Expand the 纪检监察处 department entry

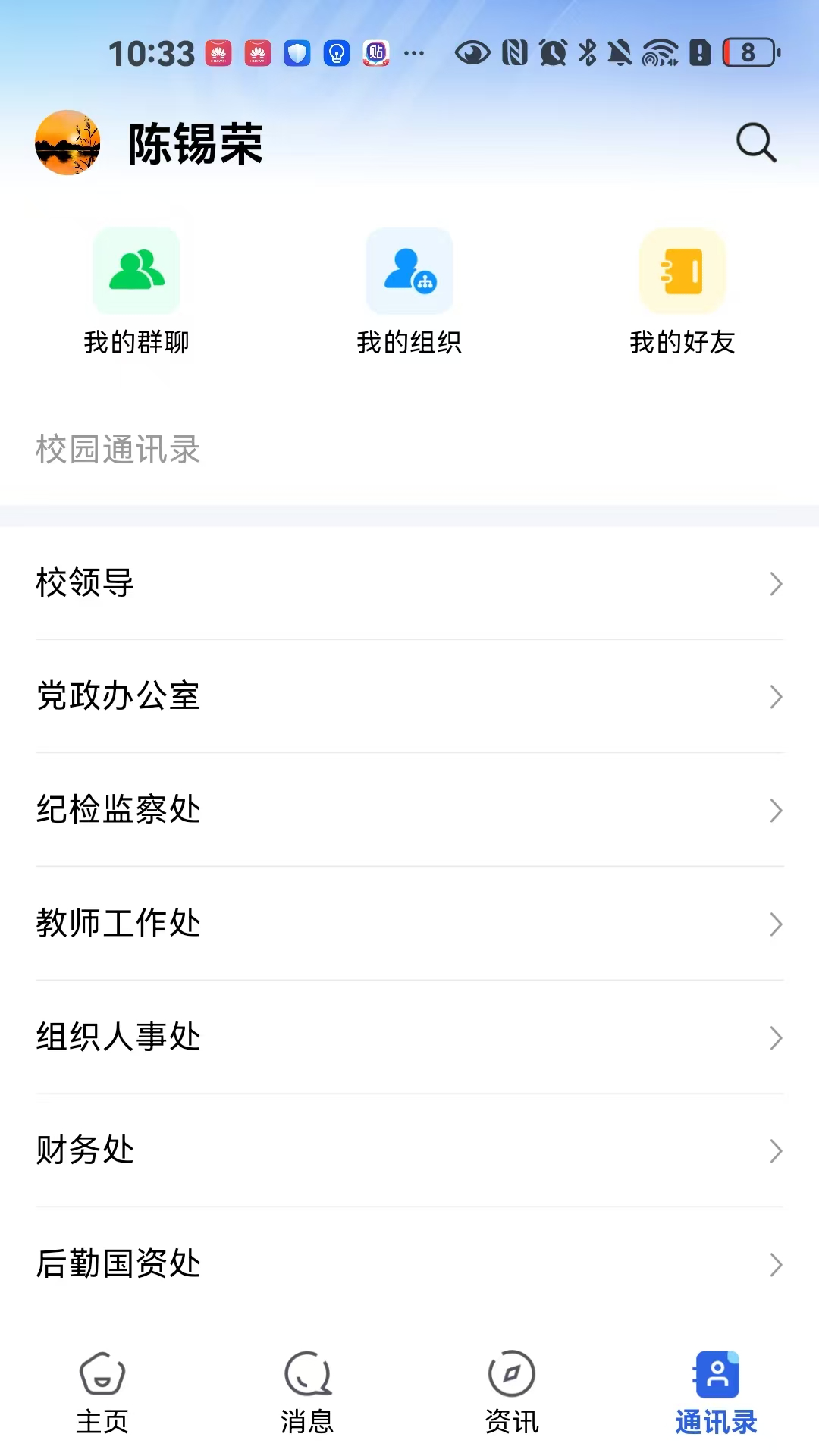pyautogui.click(x=409, y=811)
